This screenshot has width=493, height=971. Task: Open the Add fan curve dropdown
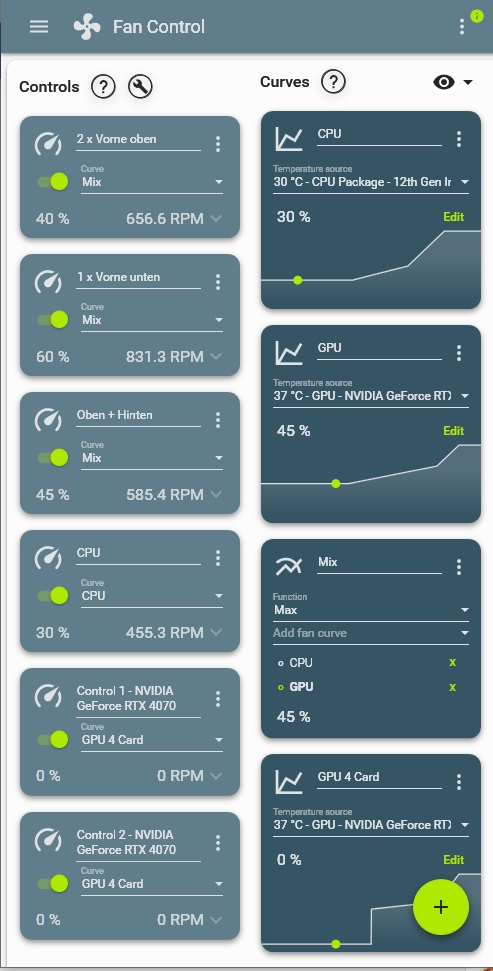click(x=371, y=633)
